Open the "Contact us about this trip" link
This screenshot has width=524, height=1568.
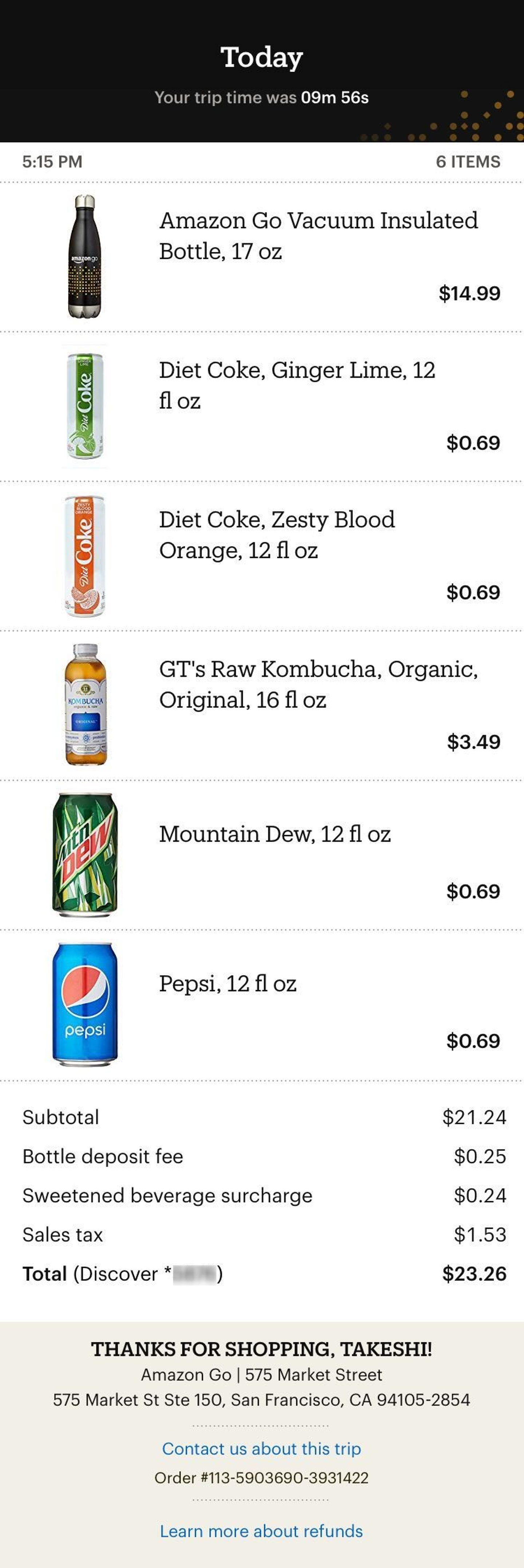point(261,1448)
